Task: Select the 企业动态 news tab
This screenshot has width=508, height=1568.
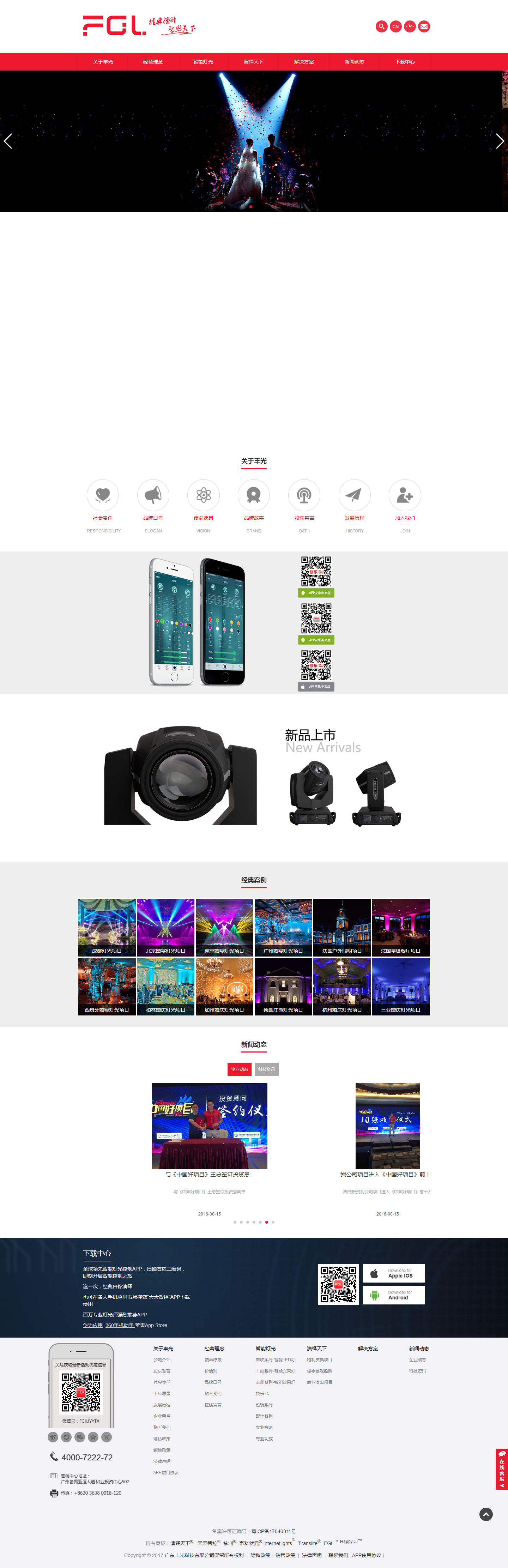Action: pos(240,1069)
